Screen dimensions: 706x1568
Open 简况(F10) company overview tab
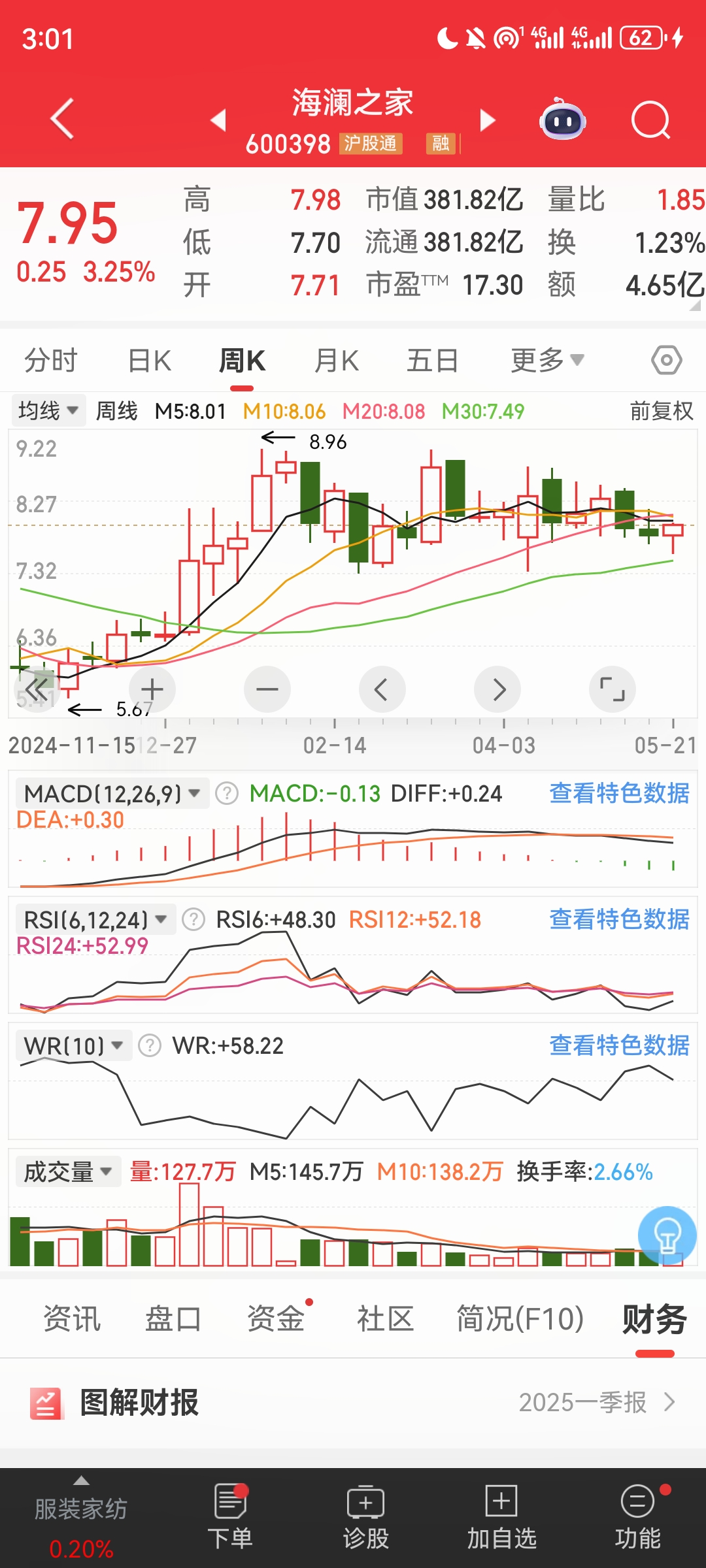(x=520, y=1318)
